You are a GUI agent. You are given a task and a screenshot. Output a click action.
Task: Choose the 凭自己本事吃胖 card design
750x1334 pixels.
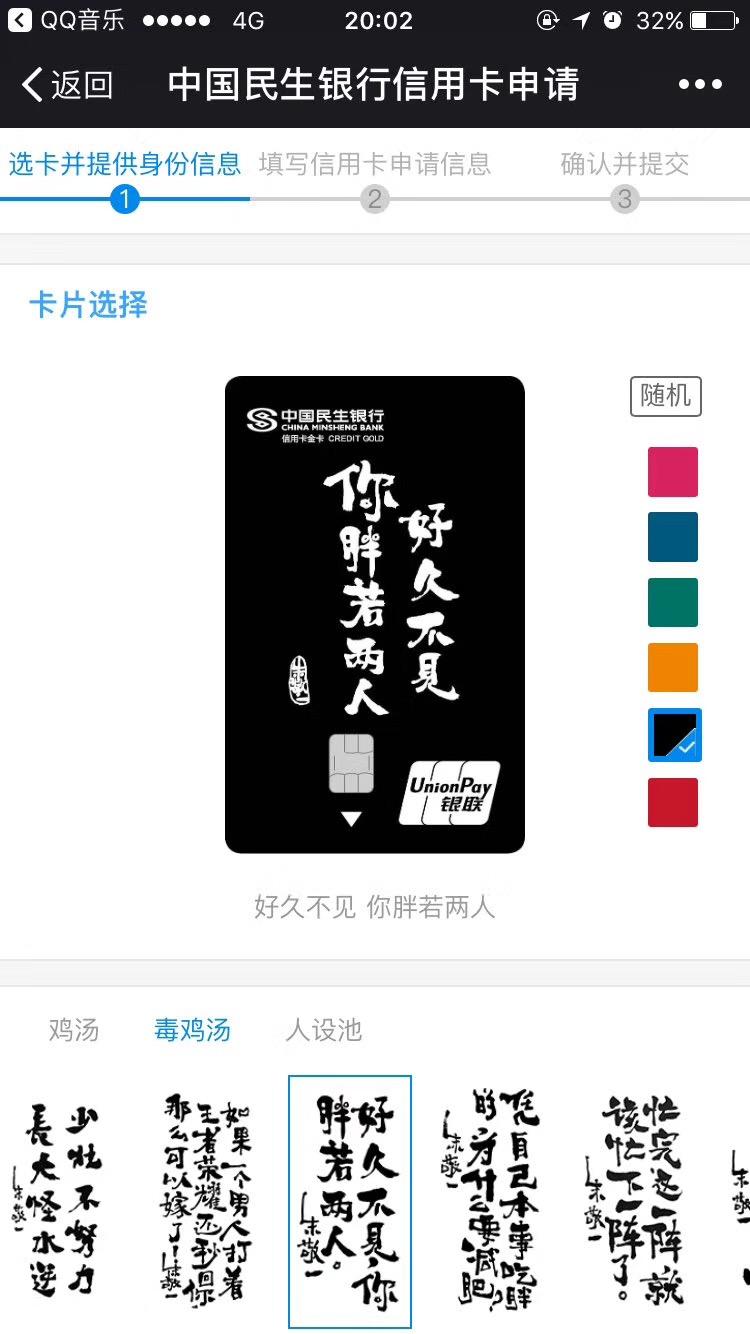[490, 1201]
